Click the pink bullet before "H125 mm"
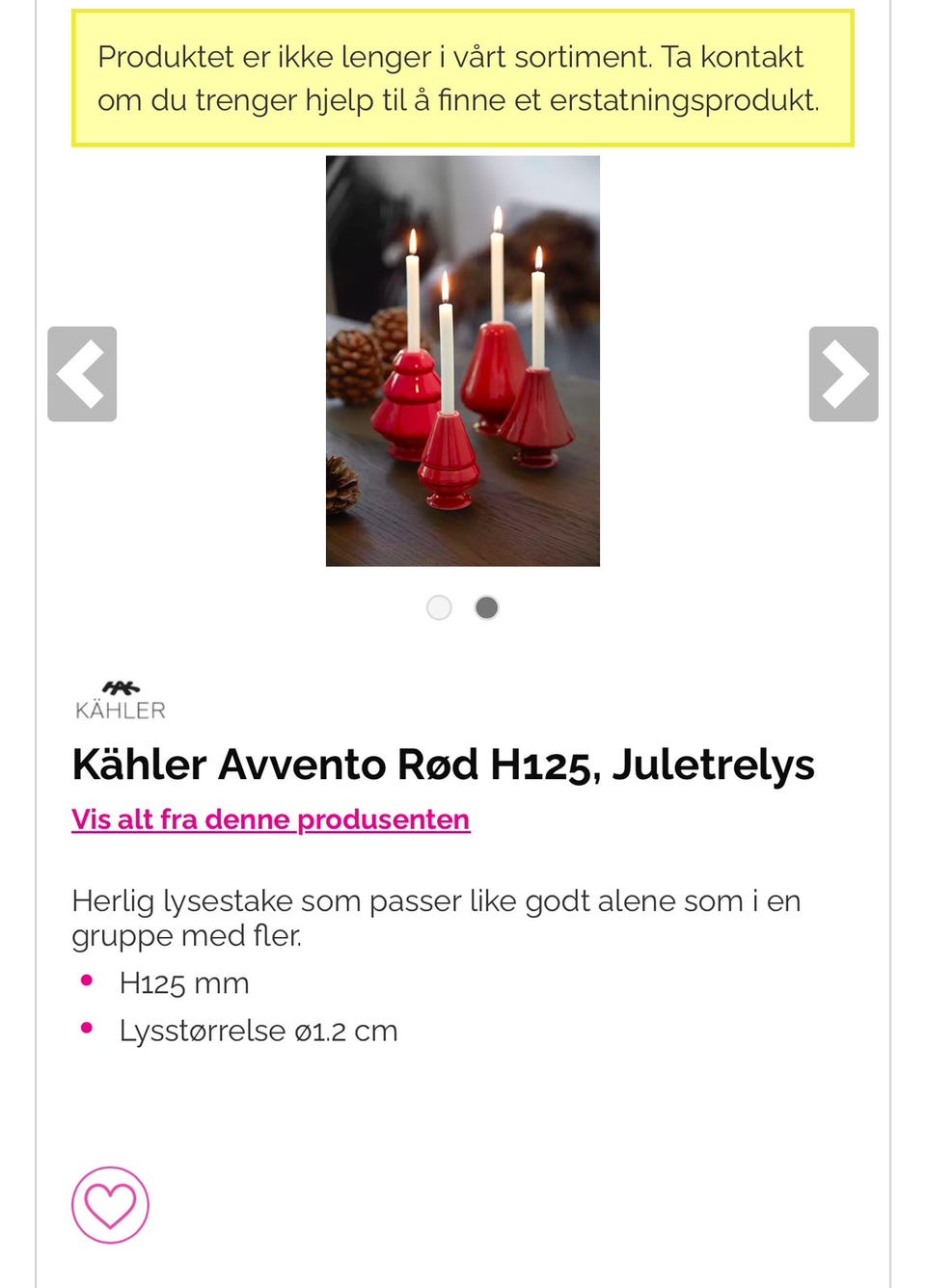Viewport: 926px width, 1288px height. click(88, 980)
